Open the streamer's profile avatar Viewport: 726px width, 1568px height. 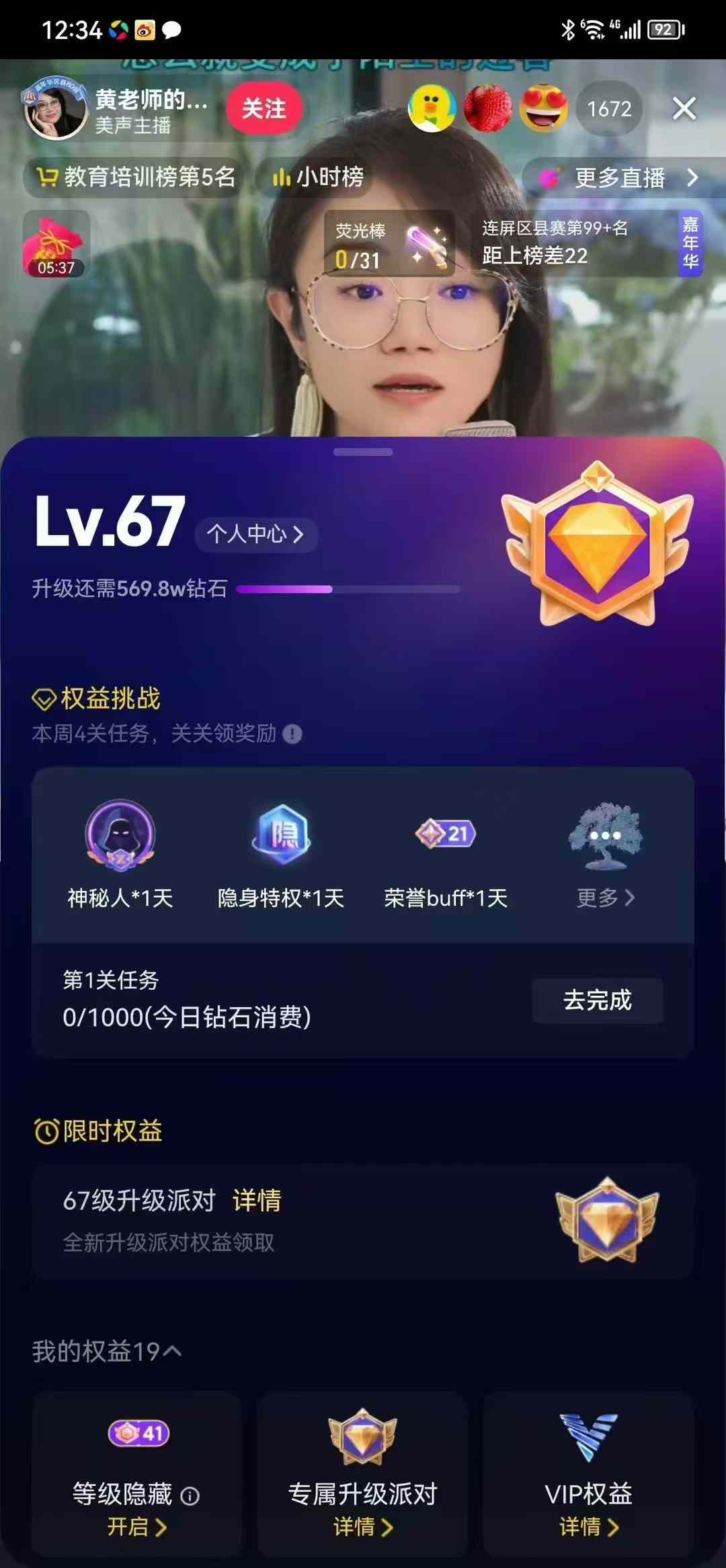(55, 108)
